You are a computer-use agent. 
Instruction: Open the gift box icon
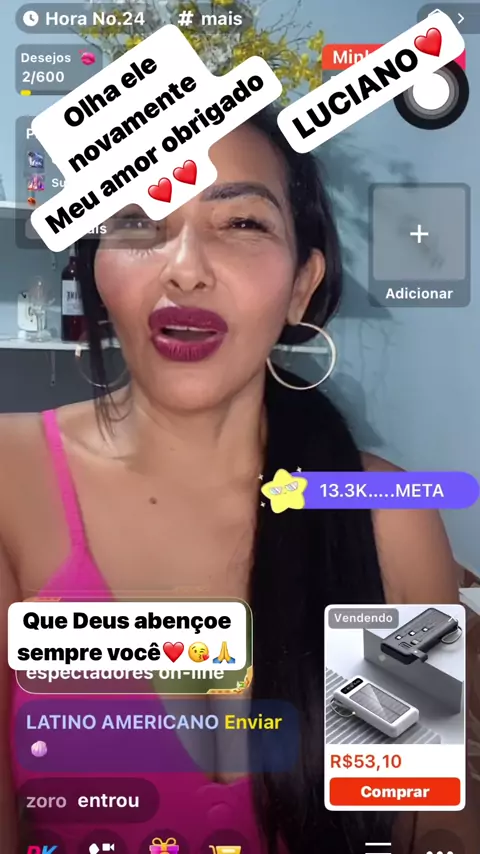click(164, 845)
